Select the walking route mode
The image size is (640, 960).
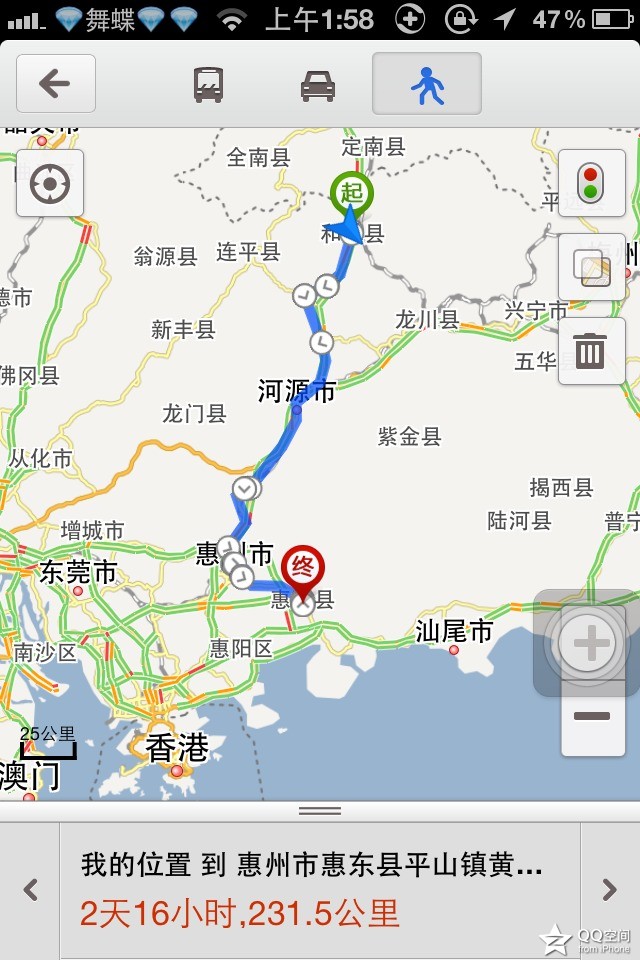(x=427, y=84)
